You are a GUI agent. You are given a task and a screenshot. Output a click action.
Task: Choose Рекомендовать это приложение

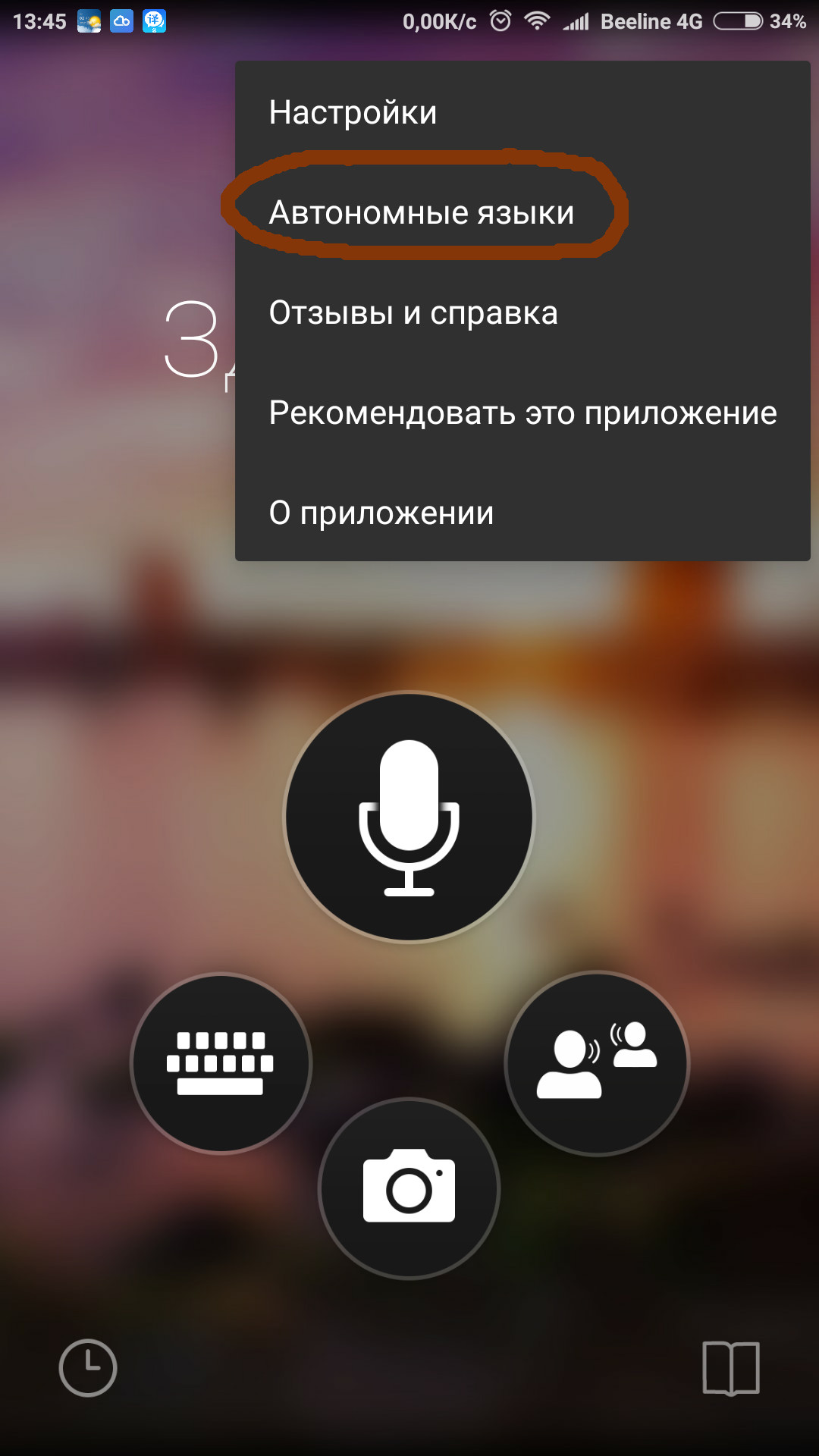[522, 413]
